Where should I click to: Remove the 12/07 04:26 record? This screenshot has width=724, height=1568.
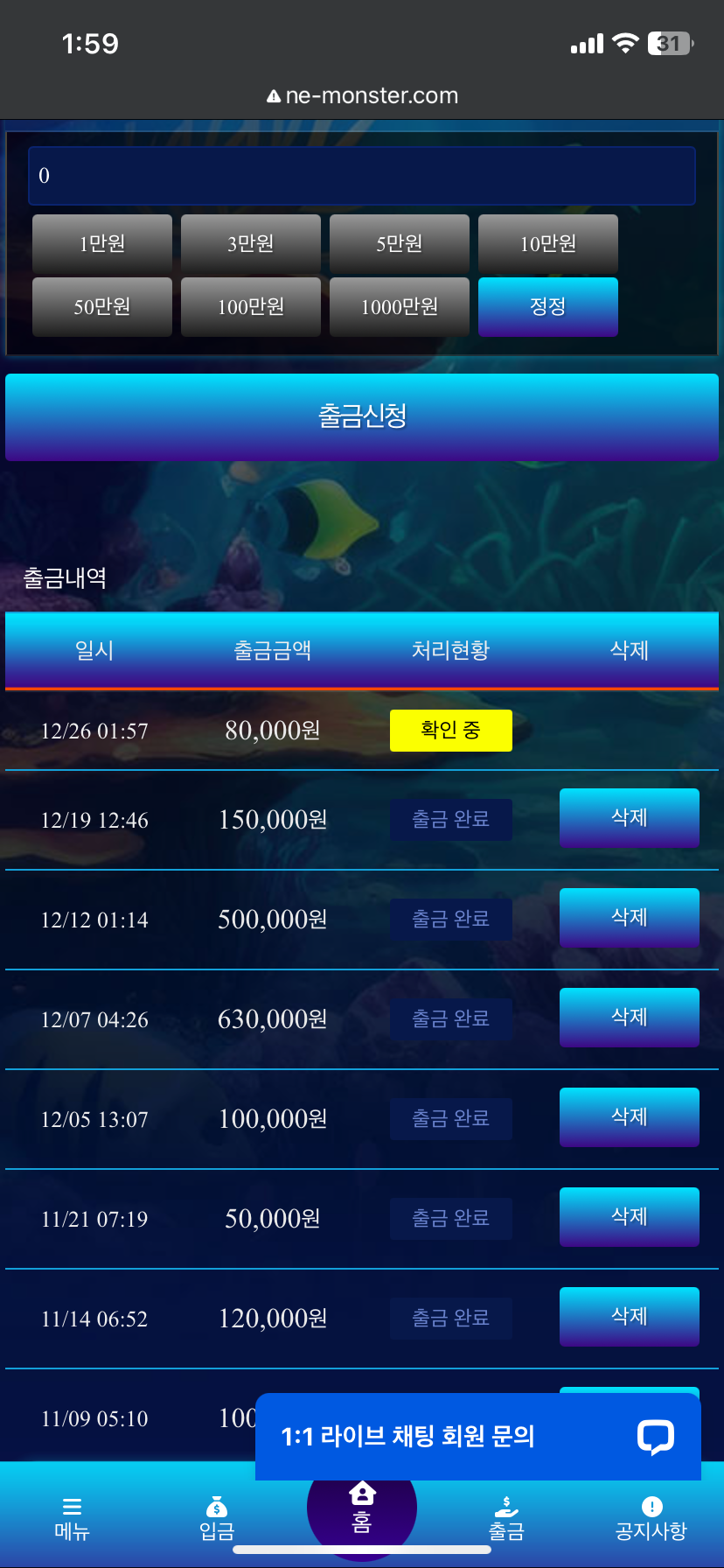click(629, 1018)
